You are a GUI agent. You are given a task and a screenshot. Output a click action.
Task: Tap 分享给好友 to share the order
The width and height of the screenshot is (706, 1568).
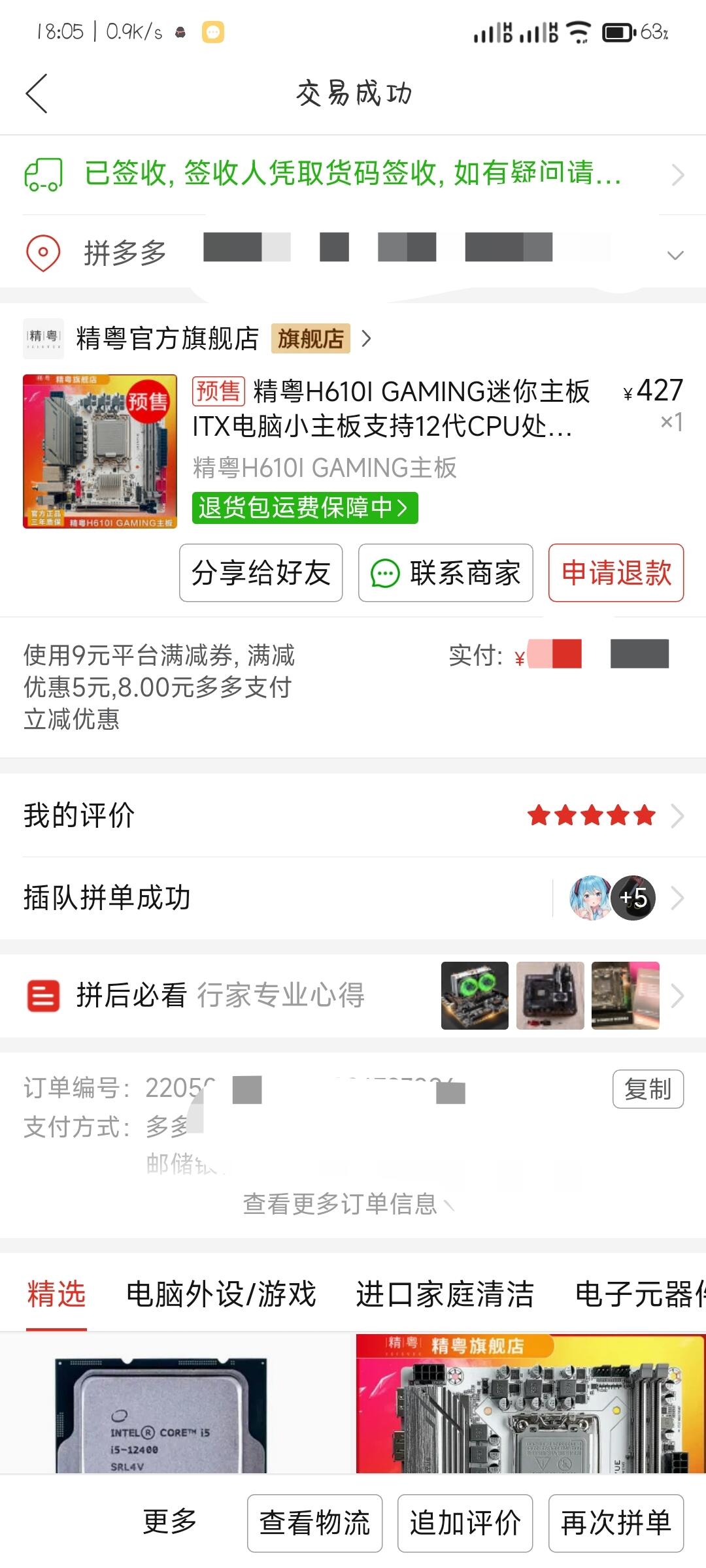click(x=261, y=573)
